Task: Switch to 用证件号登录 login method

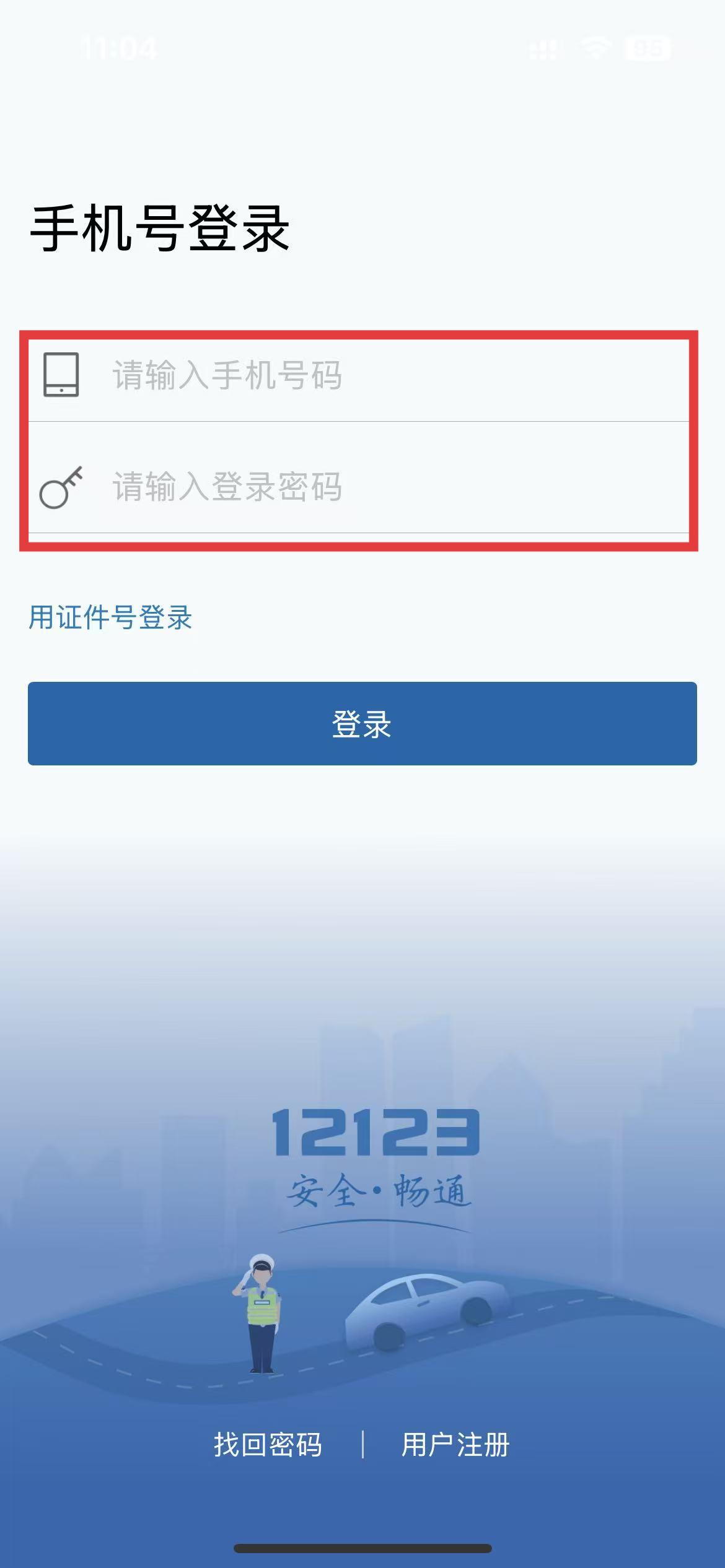Action: tap(110, 617)
